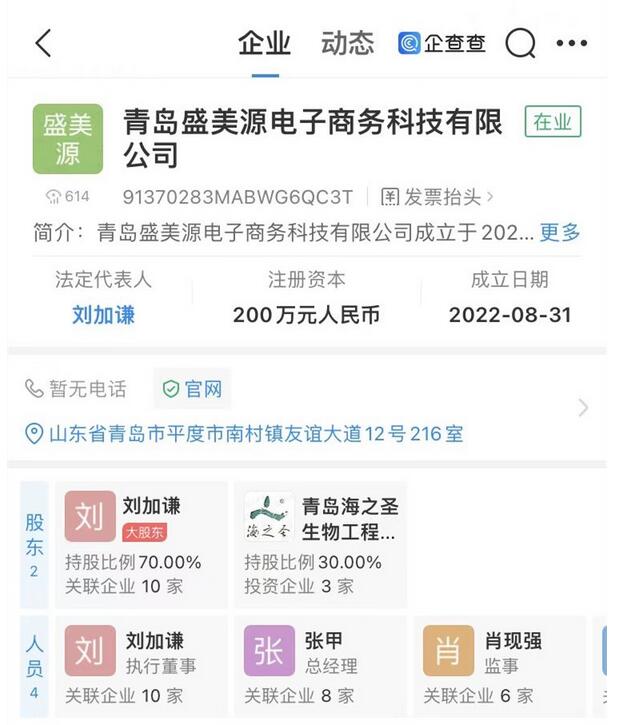
Task: View 执行董事 刘加谦 personnel card
Action: click(x=142, y=665)
